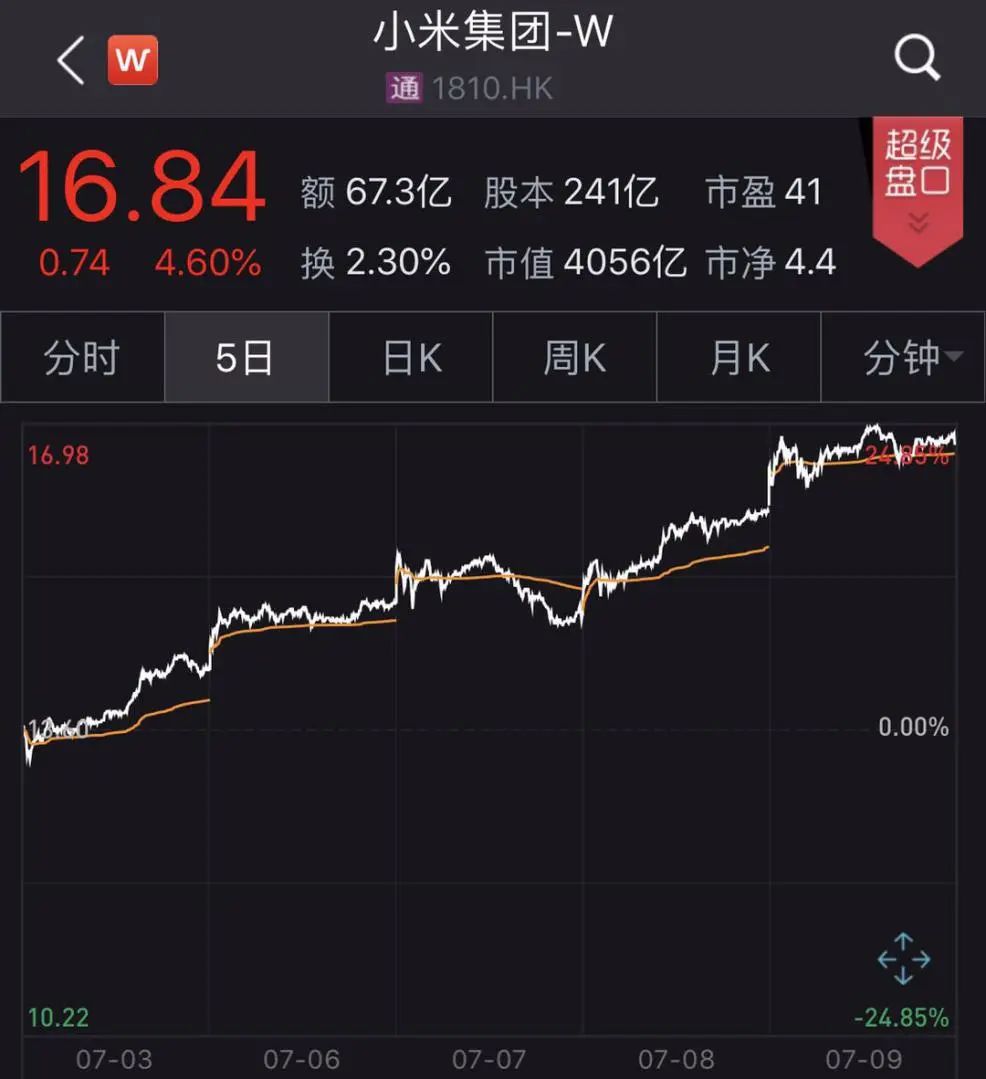Select the 周K weekly chart tab
Viewport: 986px width, 1079px height.
574,357
